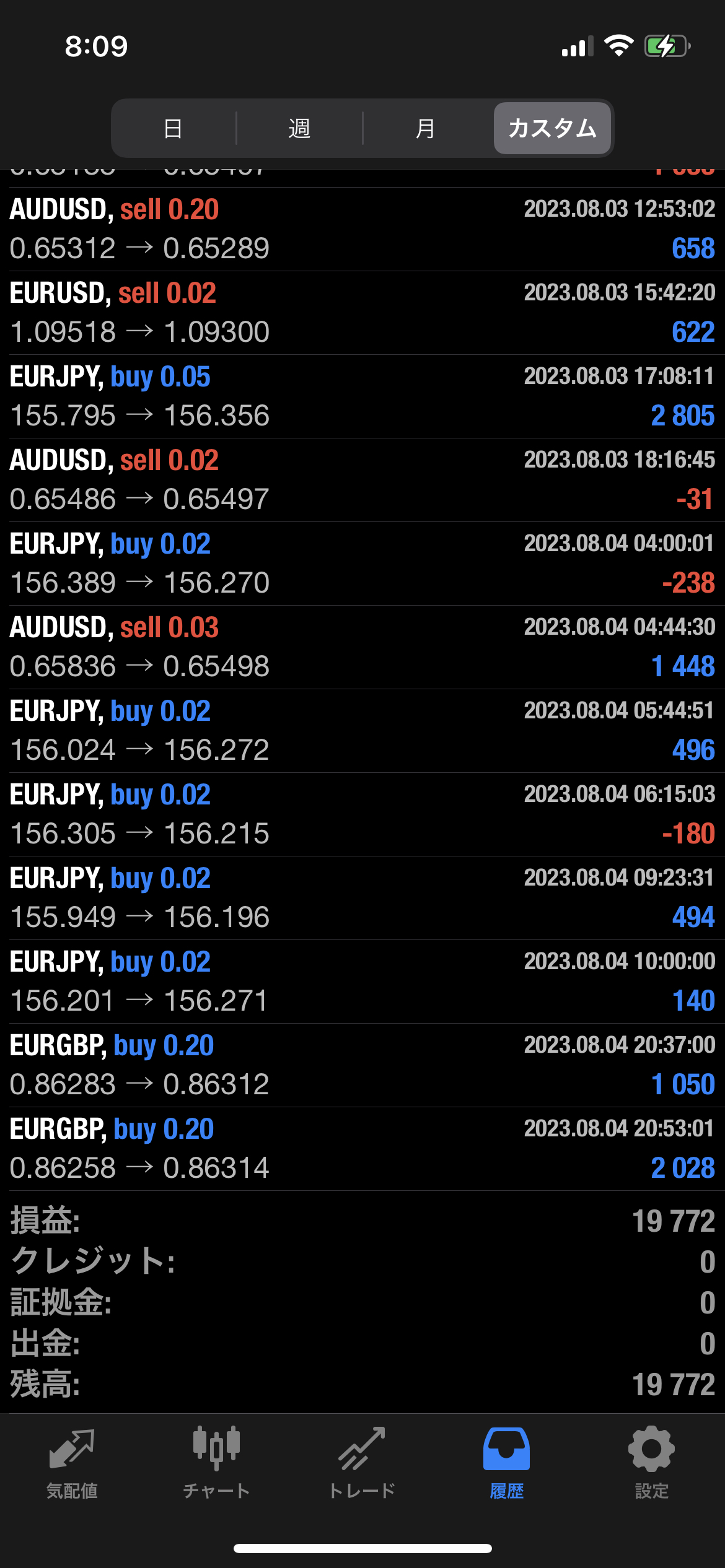725x1568 pixels.
Task: Expand the EURJPY trade with loss -180
Action: [362, 814]
